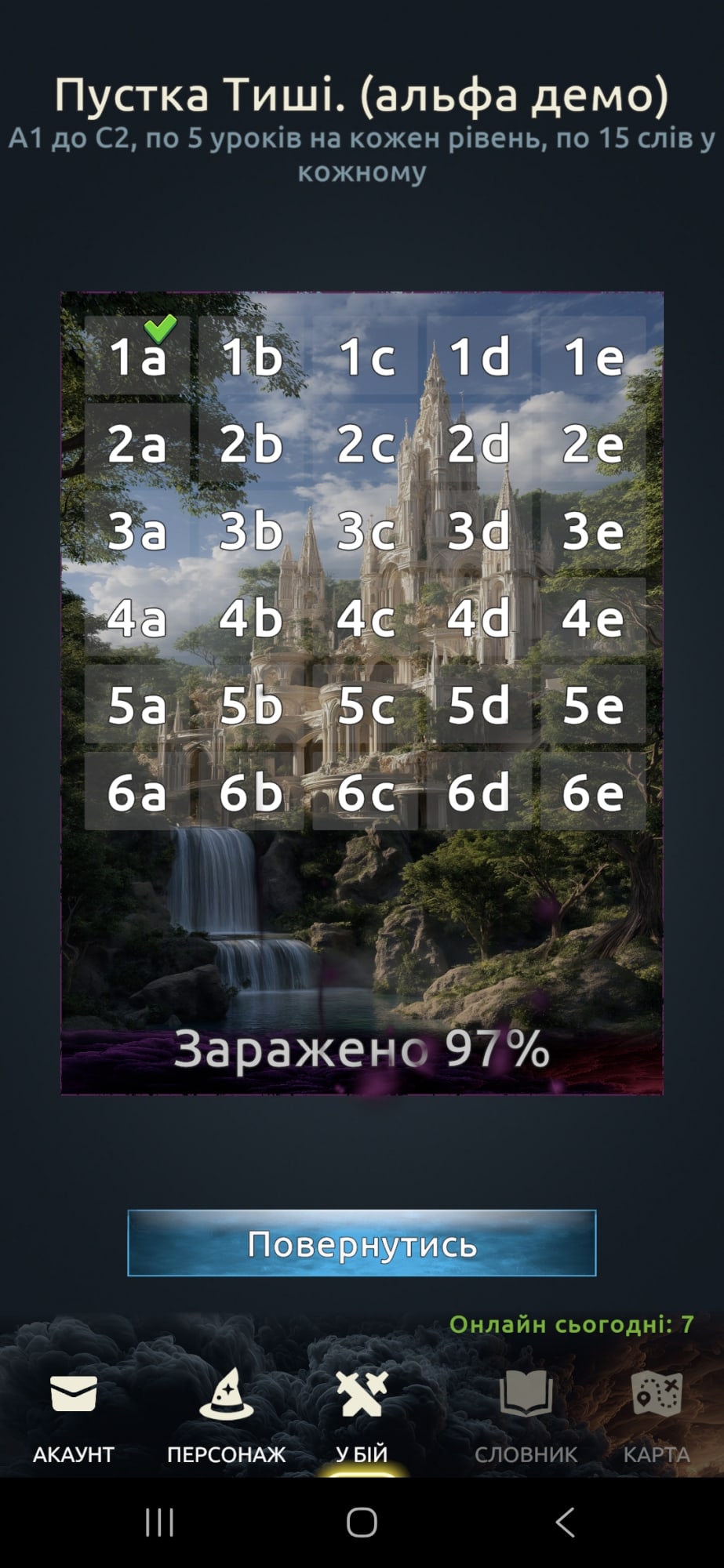Open the ПЕРСОНАЖ tab
Viewport: 724px width, 1568px height.
click(226, 1419)
